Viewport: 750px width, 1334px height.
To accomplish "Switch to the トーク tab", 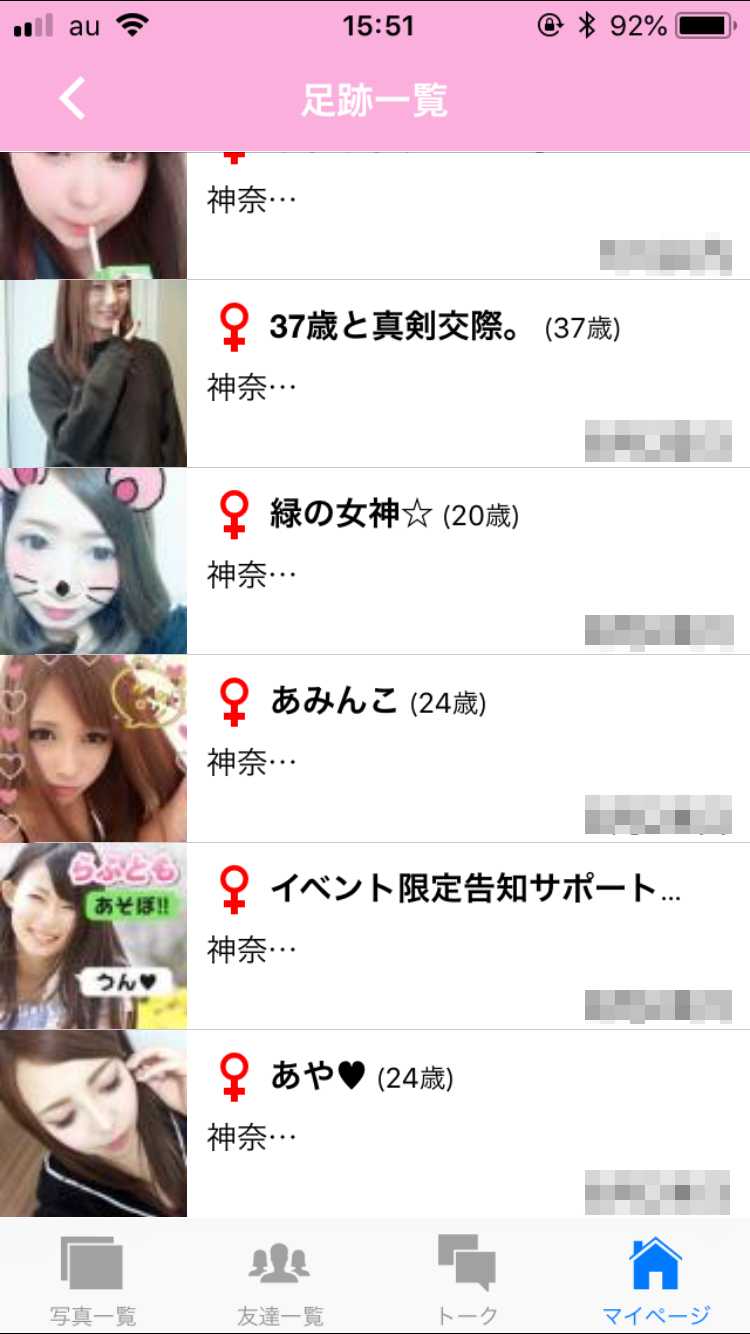I will [467, 1278].
